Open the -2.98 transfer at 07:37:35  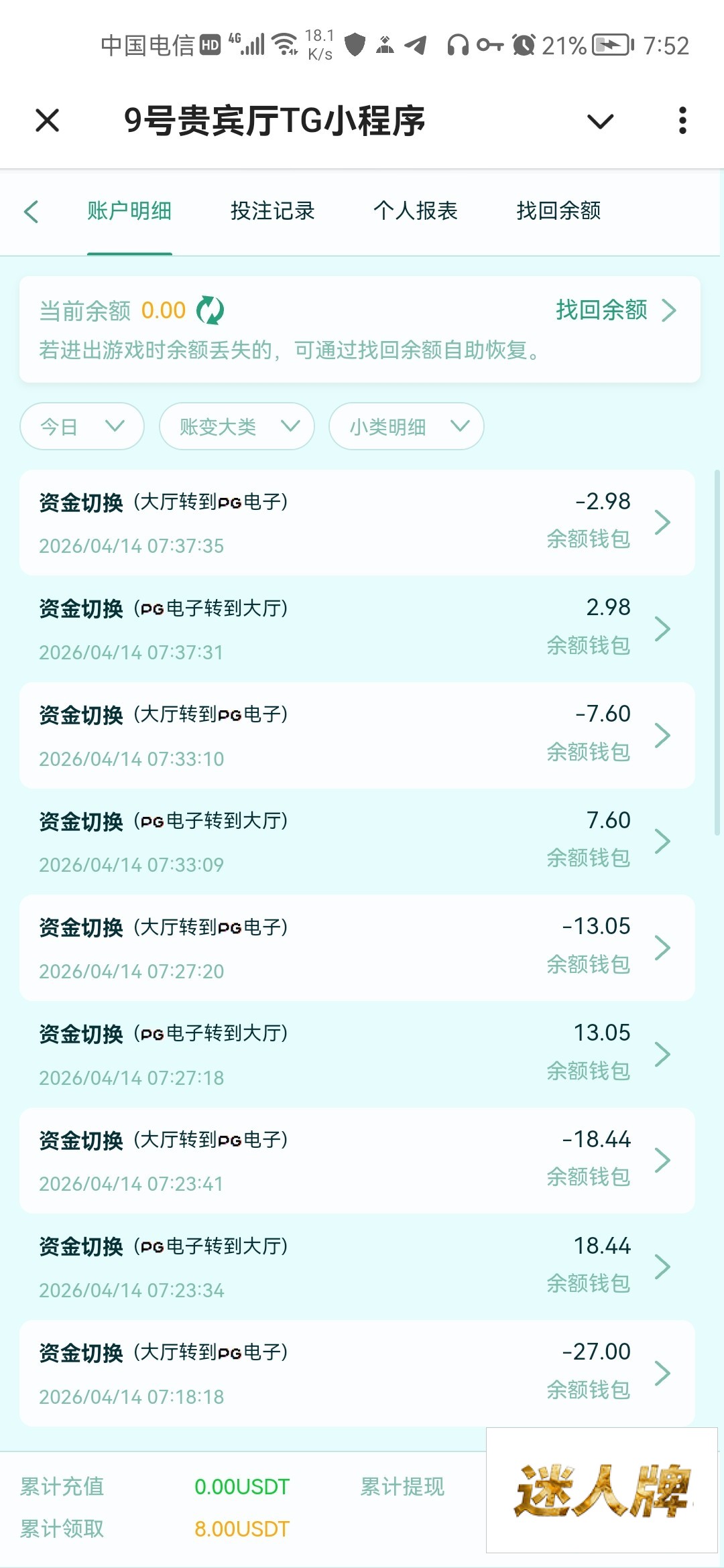[357, 523]
